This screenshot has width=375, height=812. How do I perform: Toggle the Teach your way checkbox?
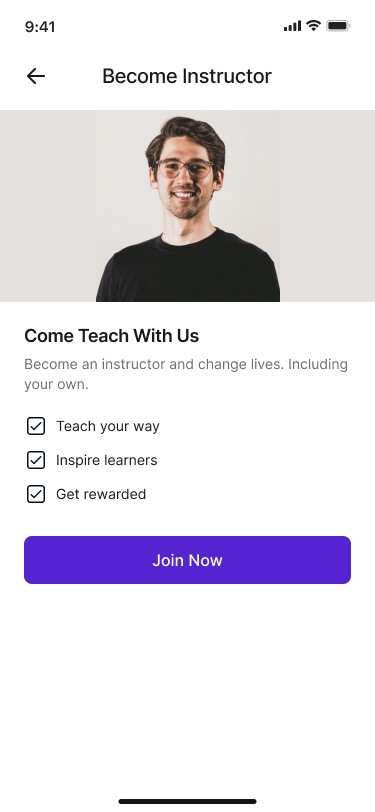(x=36, y=426)
